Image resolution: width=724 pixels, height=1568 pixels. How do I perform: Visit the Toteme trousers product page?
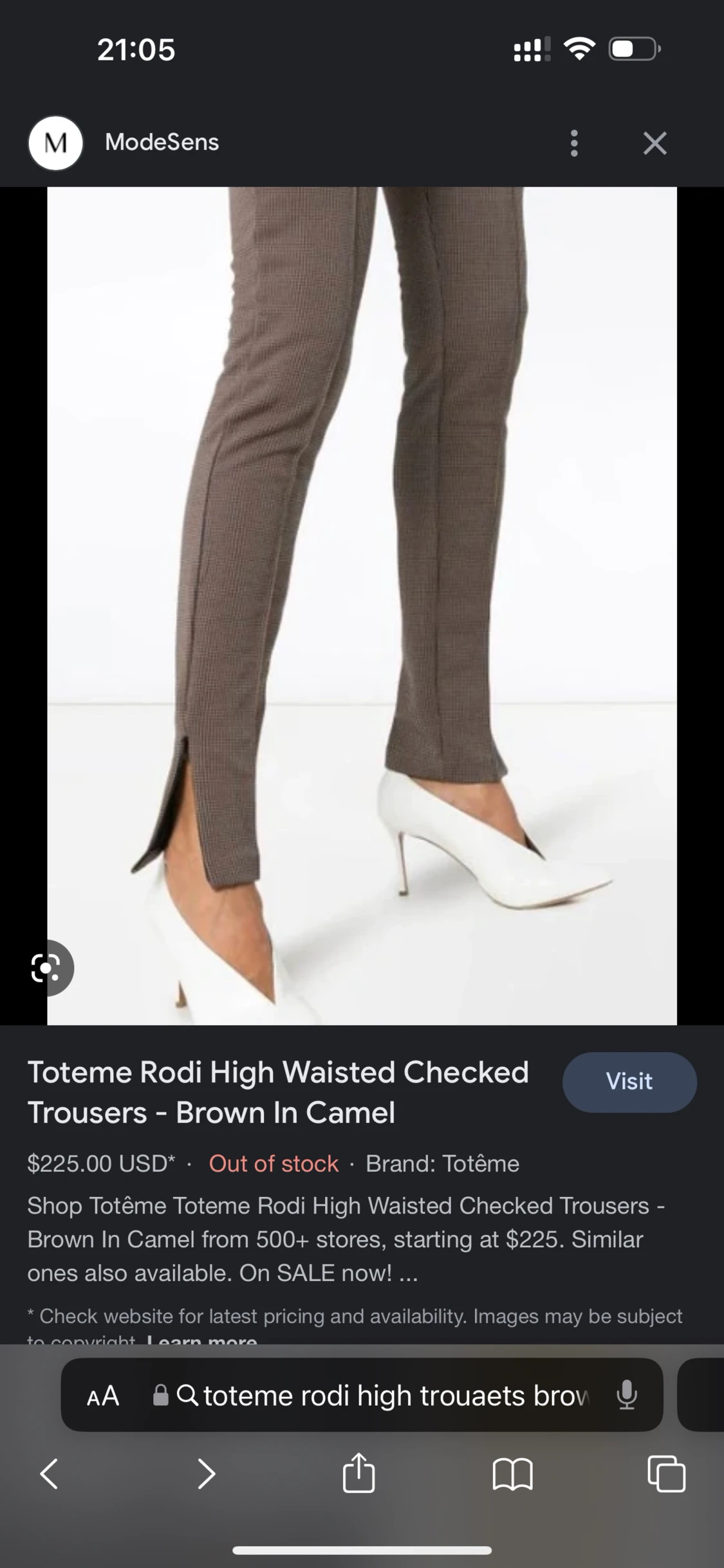[629, 1082]
